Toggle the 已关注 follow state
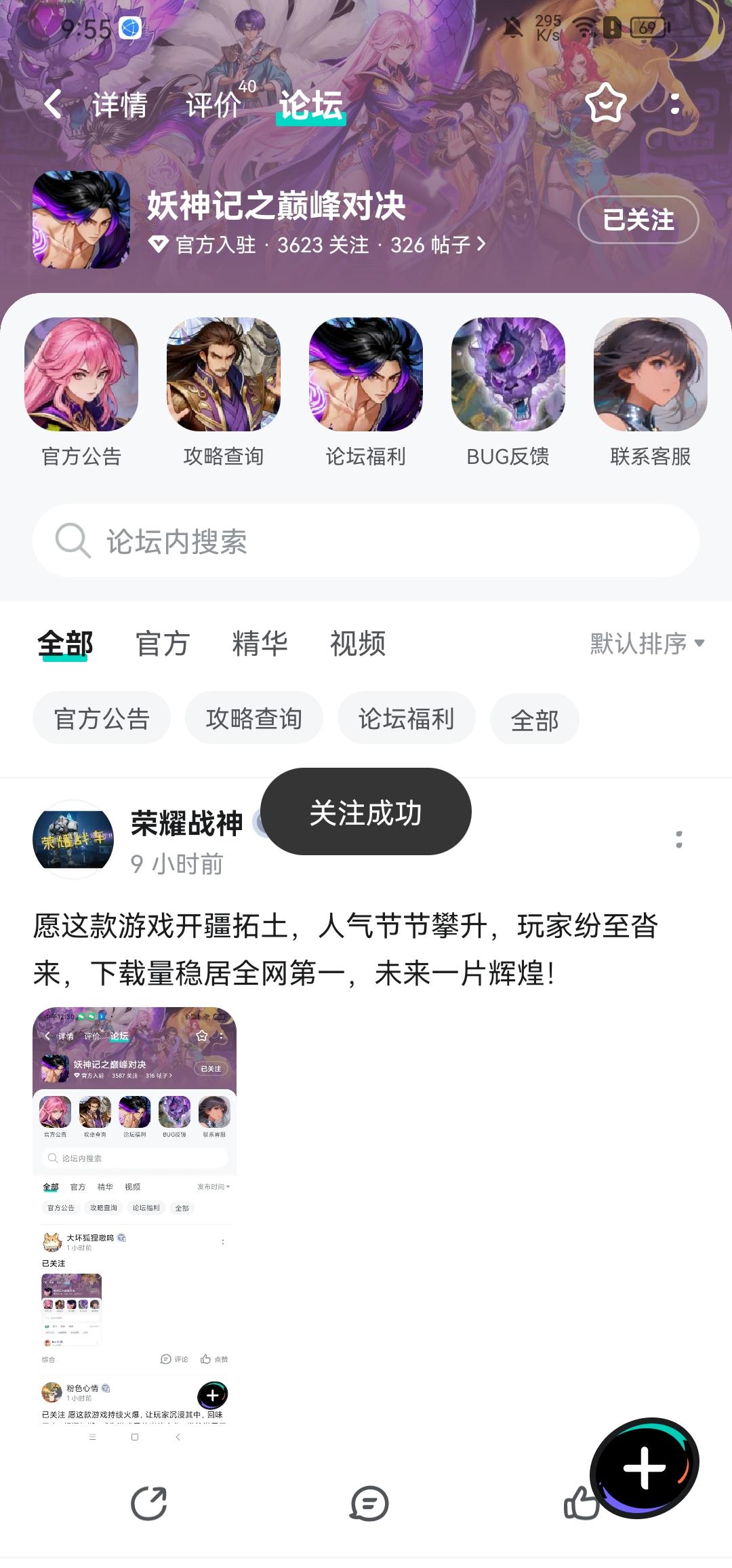 (x=638, y=220)
